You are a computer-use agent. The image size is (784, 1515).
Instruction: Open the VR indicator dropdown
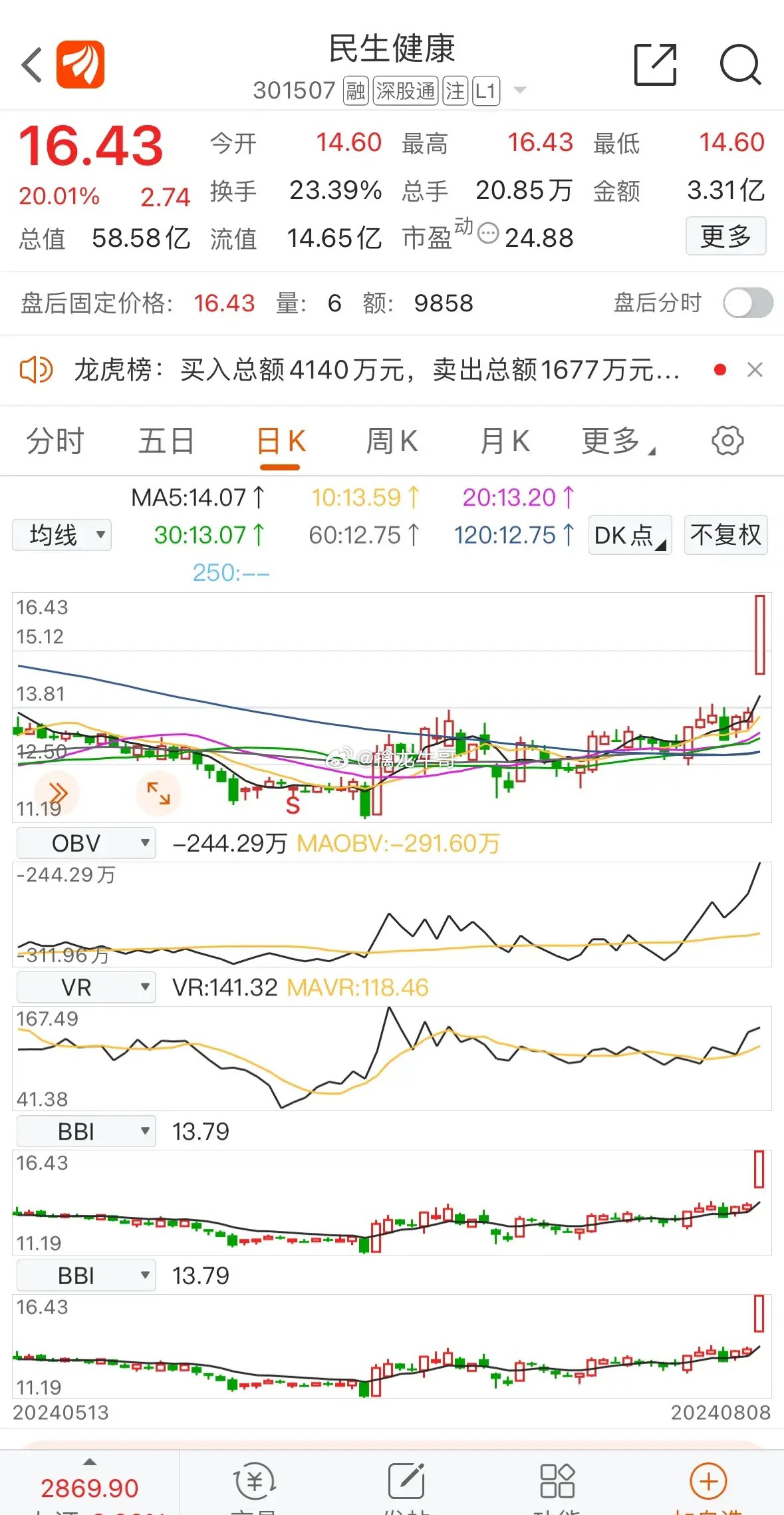[x=86, y=987]
